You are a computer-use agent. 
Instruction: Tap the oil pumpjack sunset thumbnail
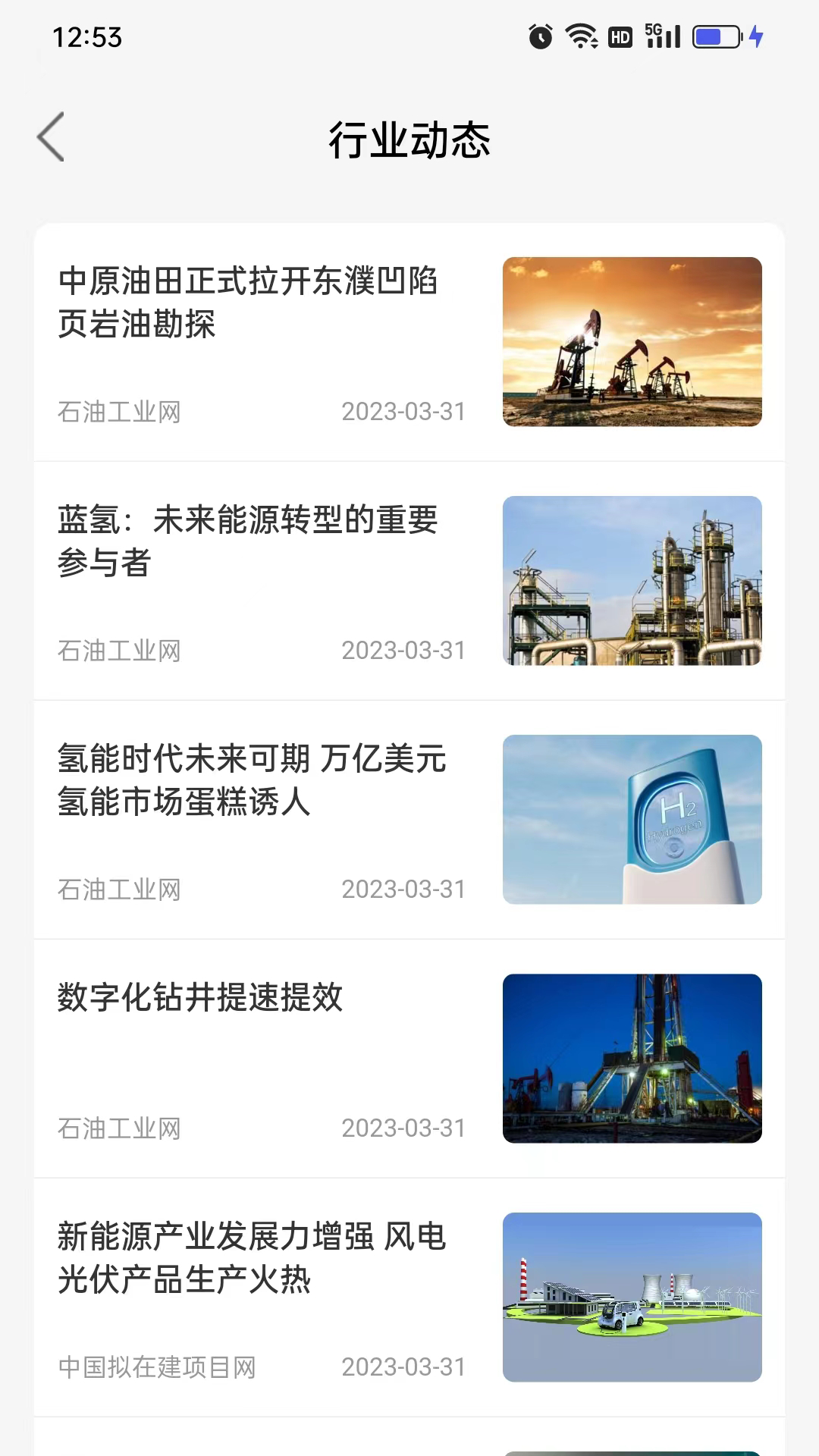tap(633, 343)
